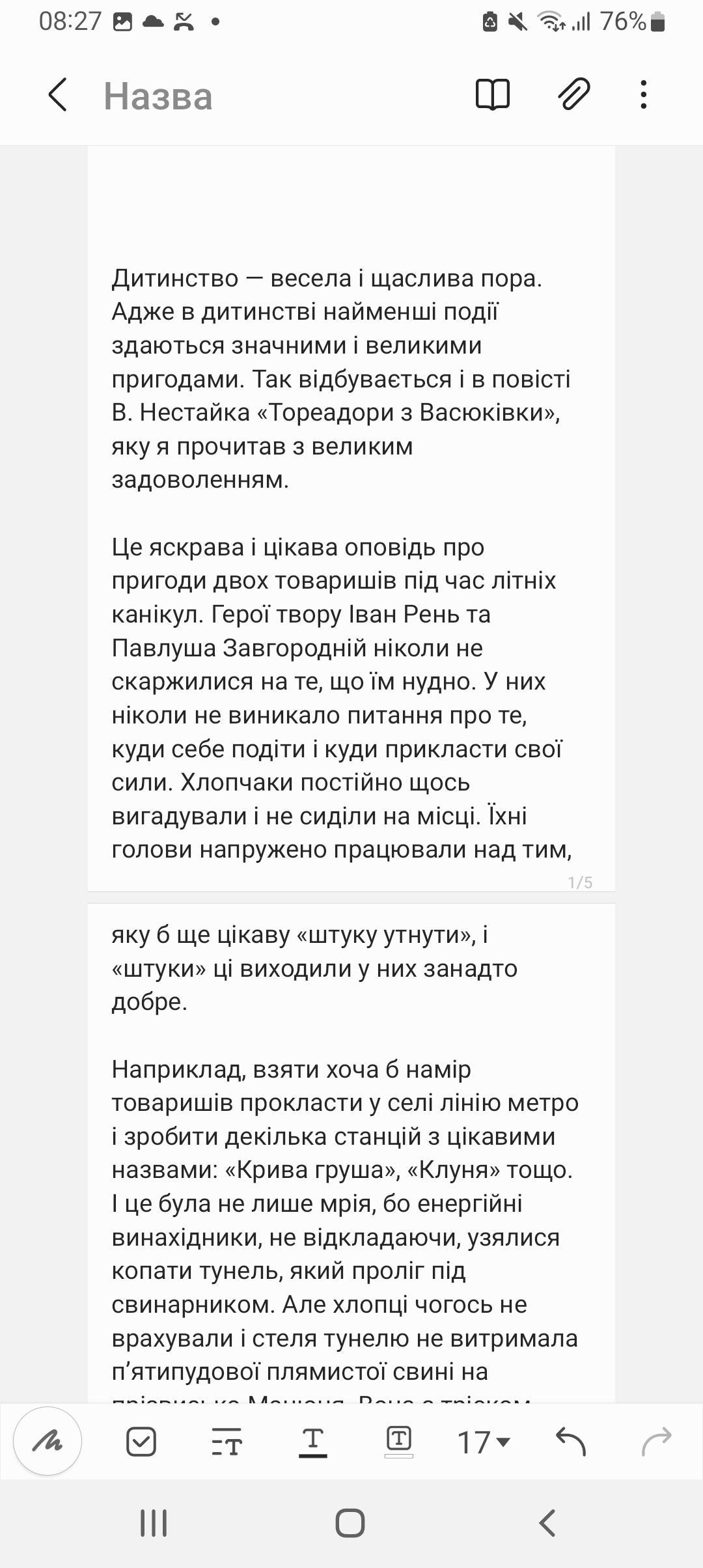Switch to reading mode book icon
This screenshot has width=703, height=1568.
click(x=493, y=95)
